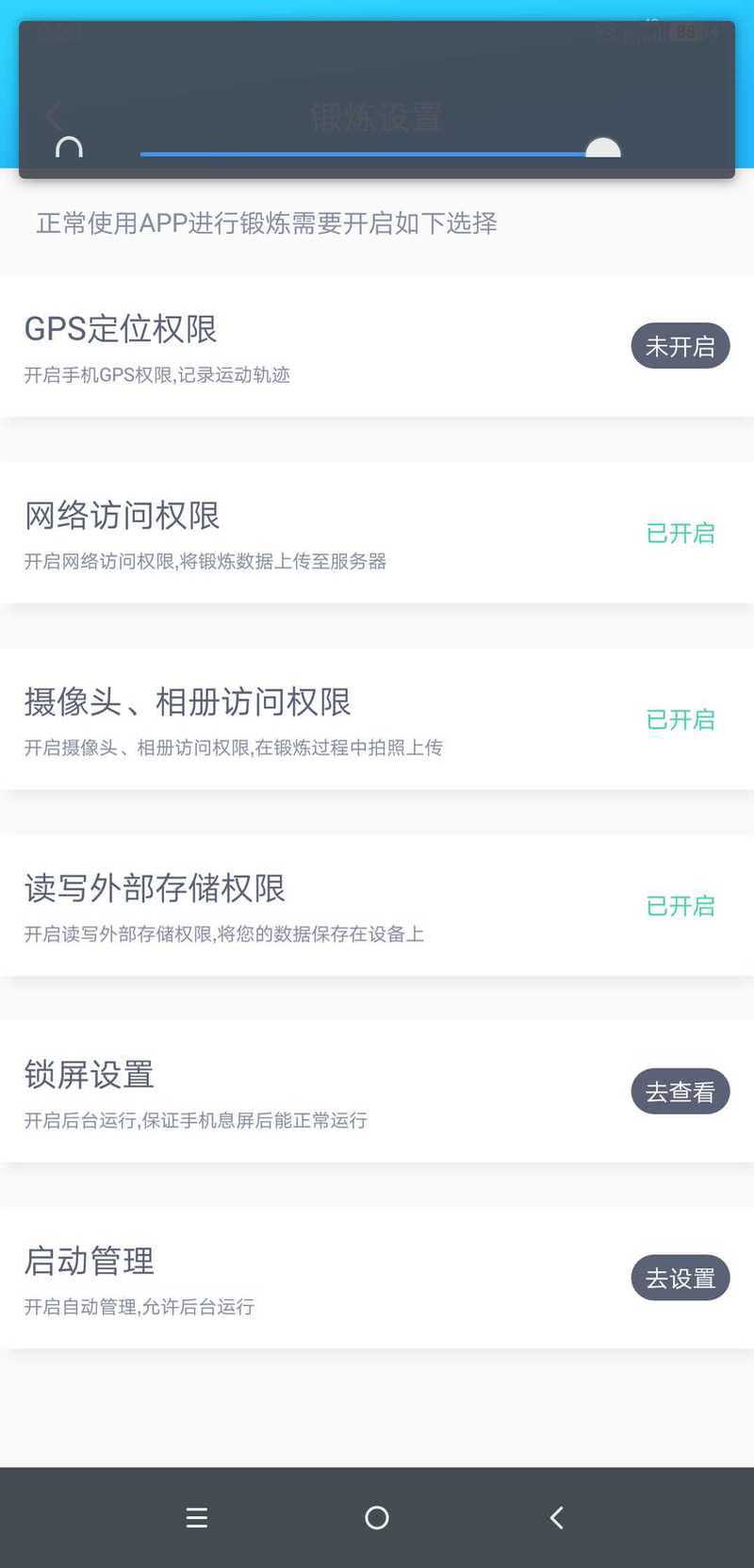Tap 去设置 for 启动管理
The image size is (754, 1568).
tap(680, 1278)
